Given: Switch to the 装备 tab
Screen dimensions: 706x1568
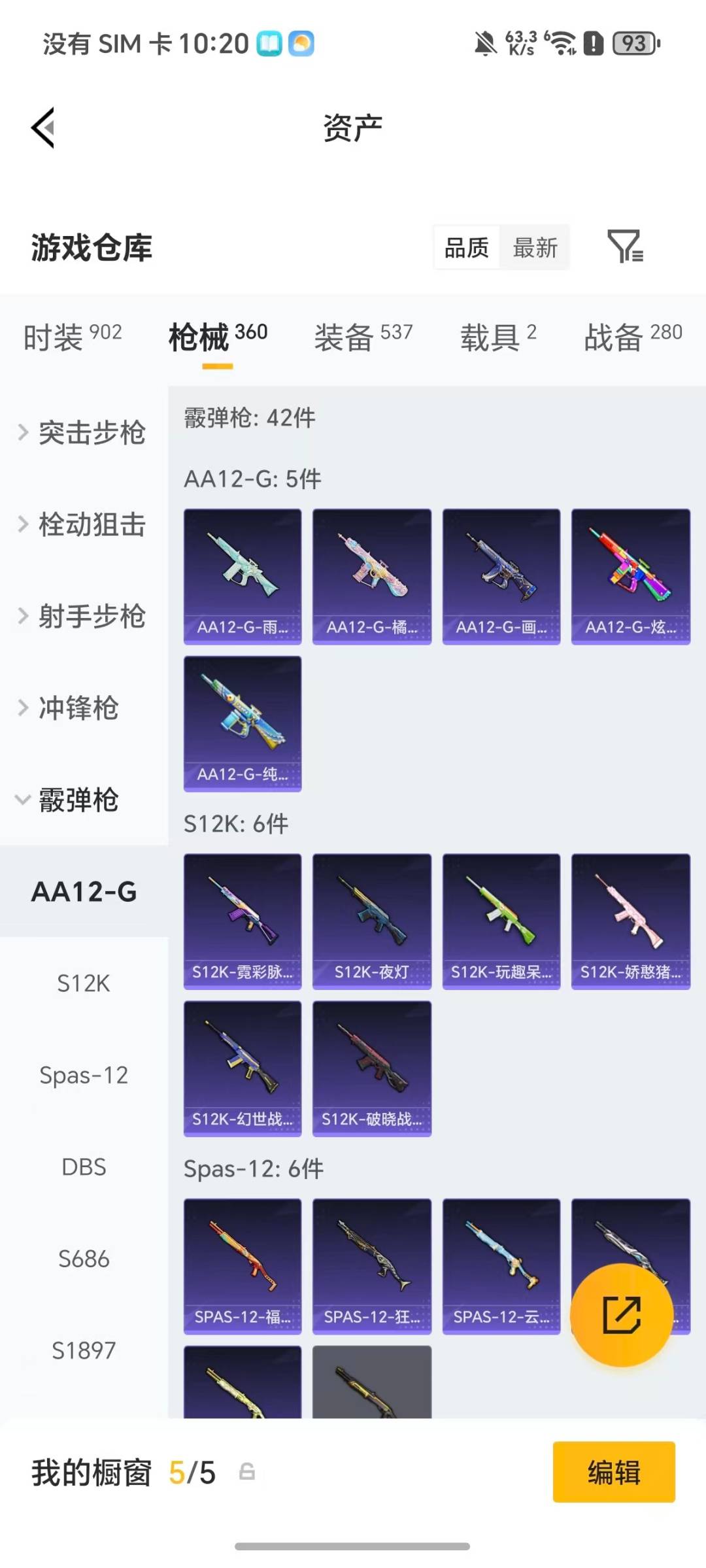Looking at the screenshot, I should pyautogui.click(x=363, y=337).
